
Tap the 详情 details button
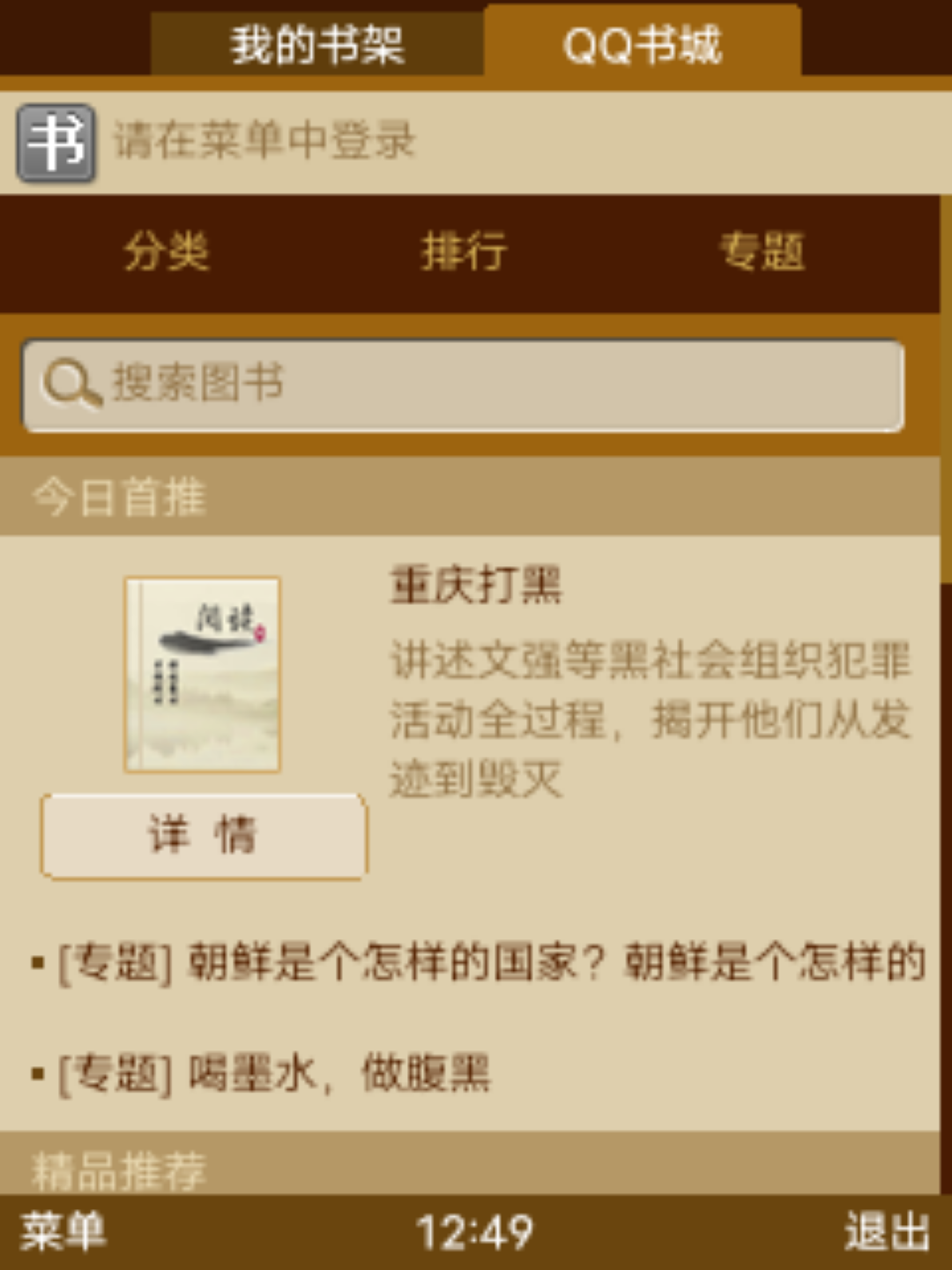(204, 835)
